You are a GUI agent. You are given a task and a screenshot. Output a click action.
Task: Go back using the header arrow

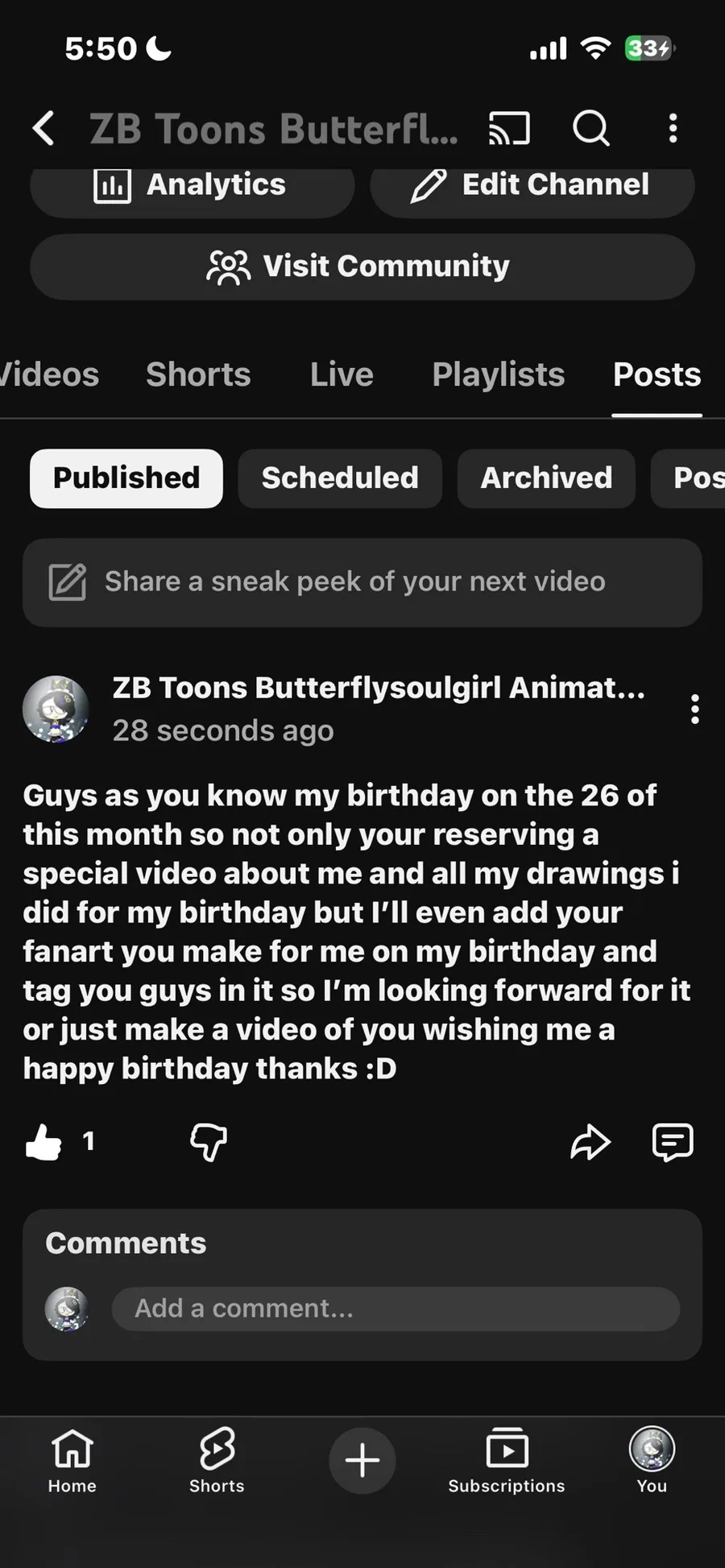(x=44, y=129)
